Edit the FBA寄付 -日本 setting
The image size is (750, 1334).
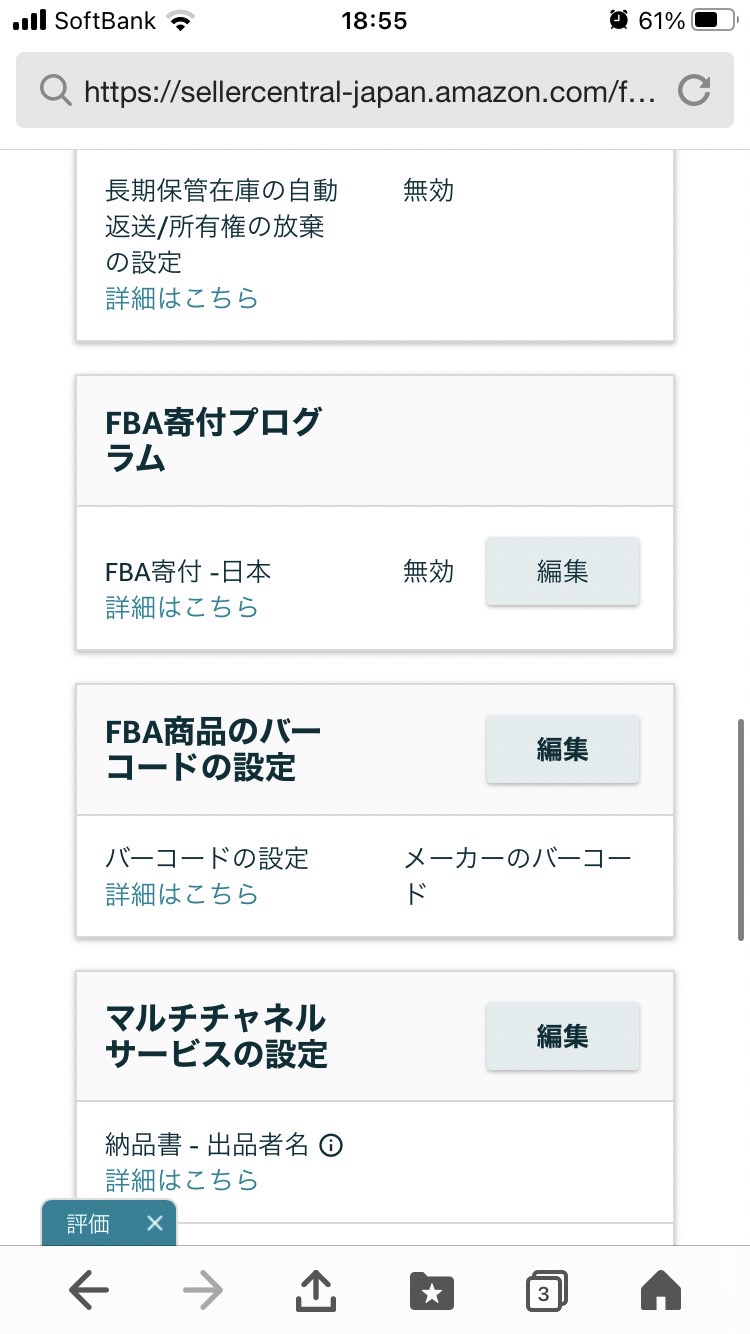pyautogui.click(x=562, y=571)
